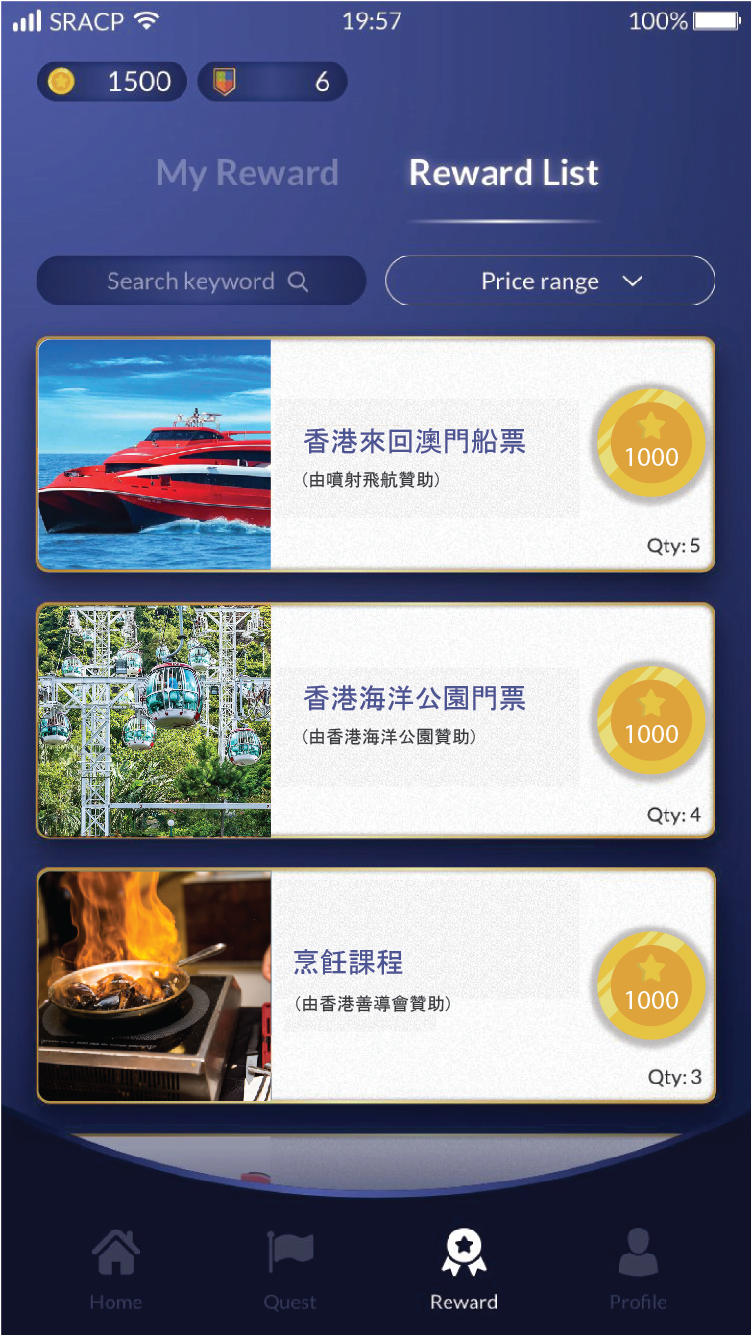View the 烹飪課程 reward card
Viewport: 751px width, 1335px height.
click(x=376, y=986)
